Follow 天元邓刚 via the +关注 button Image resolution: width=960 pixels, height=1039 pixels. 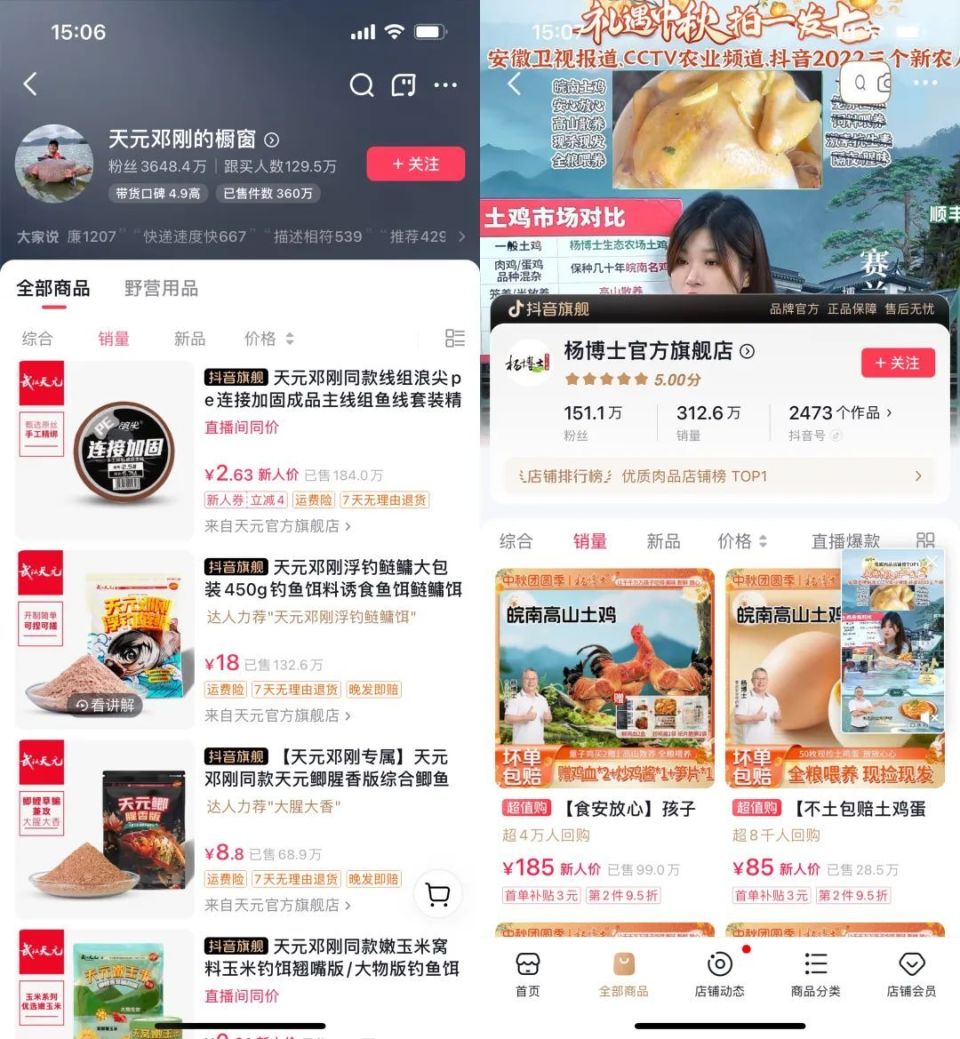pyautogui.click(x=416, y=164)
